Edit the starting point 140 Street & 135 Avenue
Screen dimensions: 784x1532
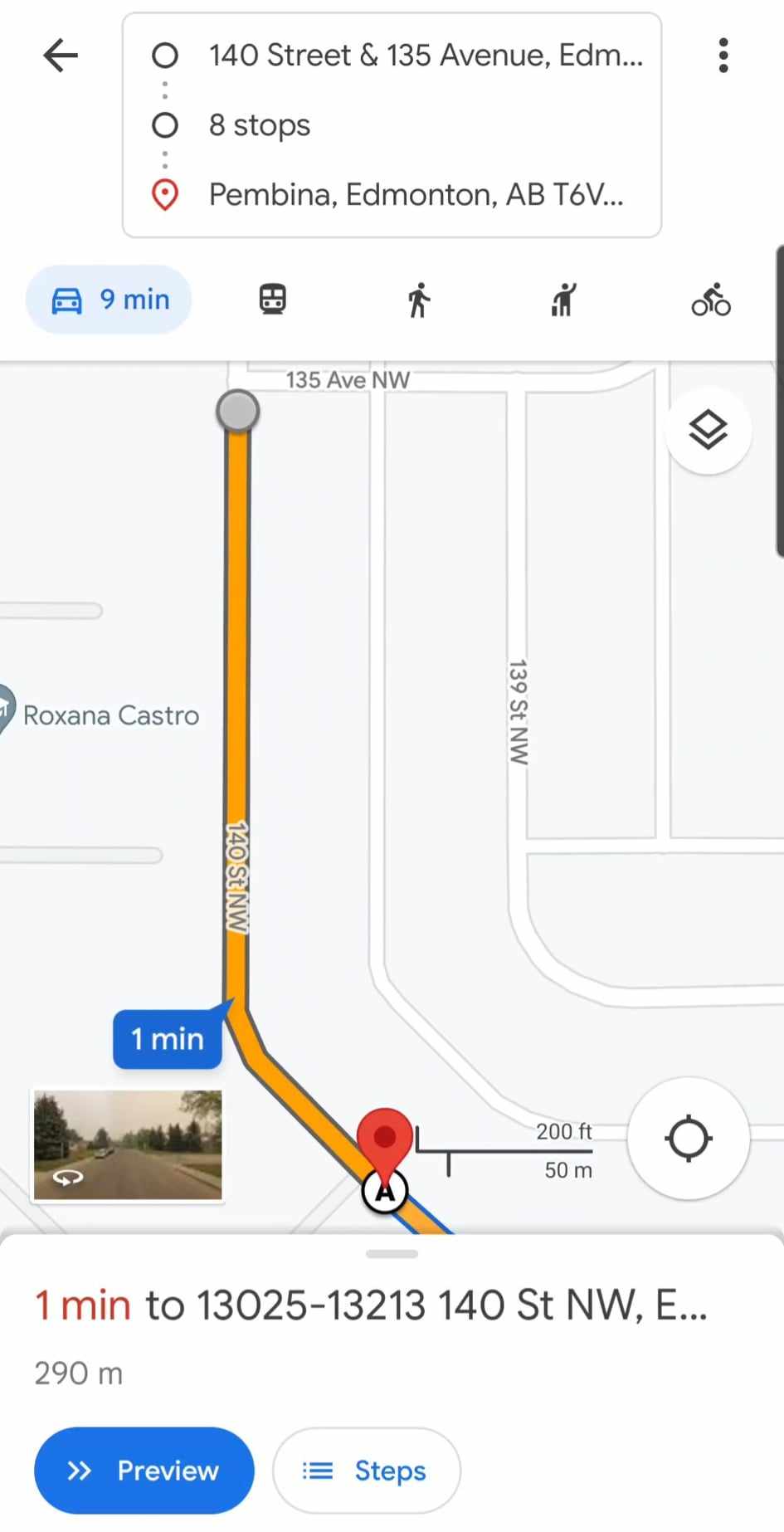click(x=426, y=55)
